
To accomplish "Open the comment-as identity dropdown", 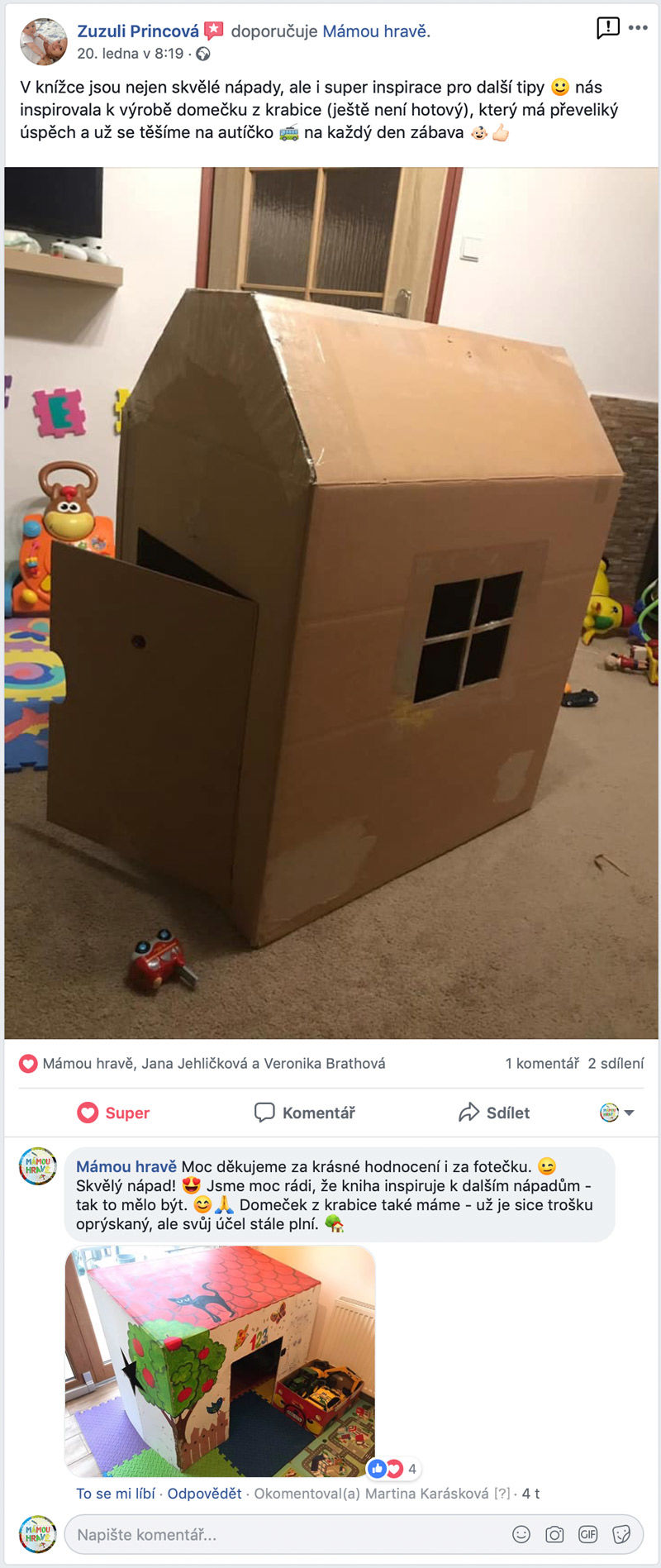I will [x=617, y=1113].
